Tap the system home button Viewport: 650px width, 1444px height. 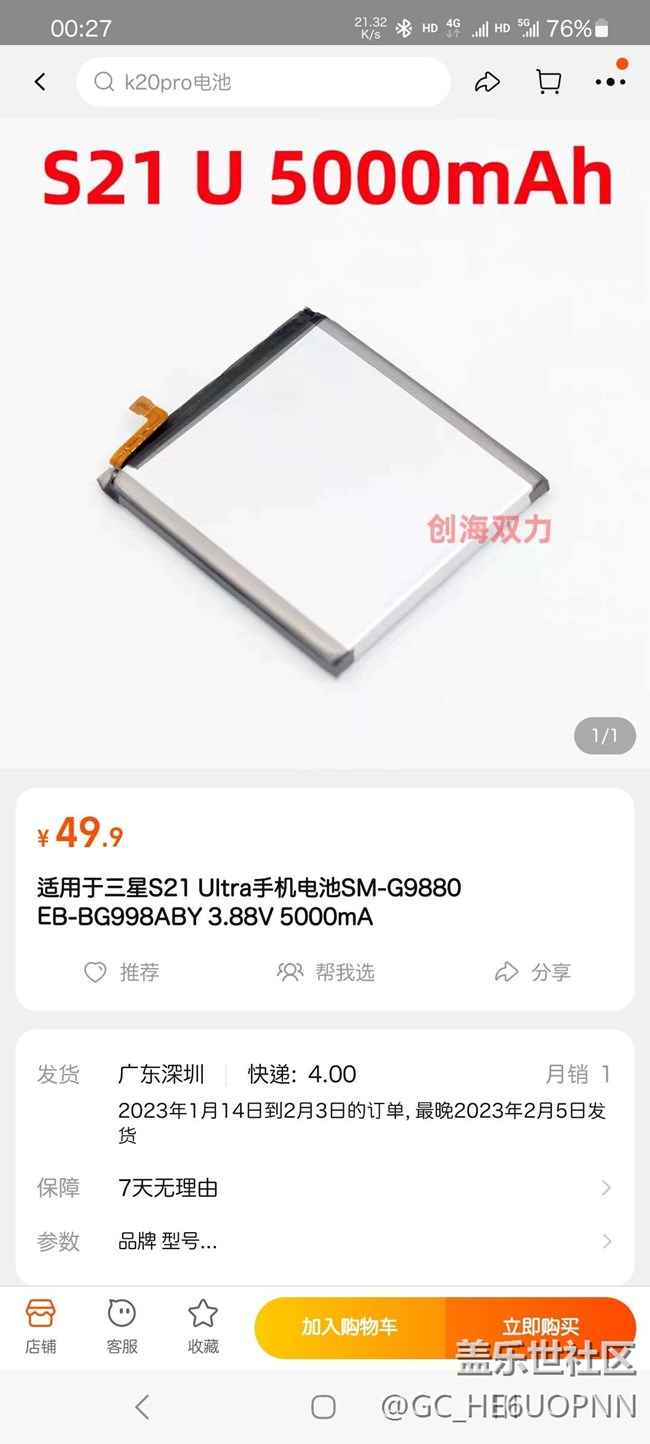coord(323,1407)
